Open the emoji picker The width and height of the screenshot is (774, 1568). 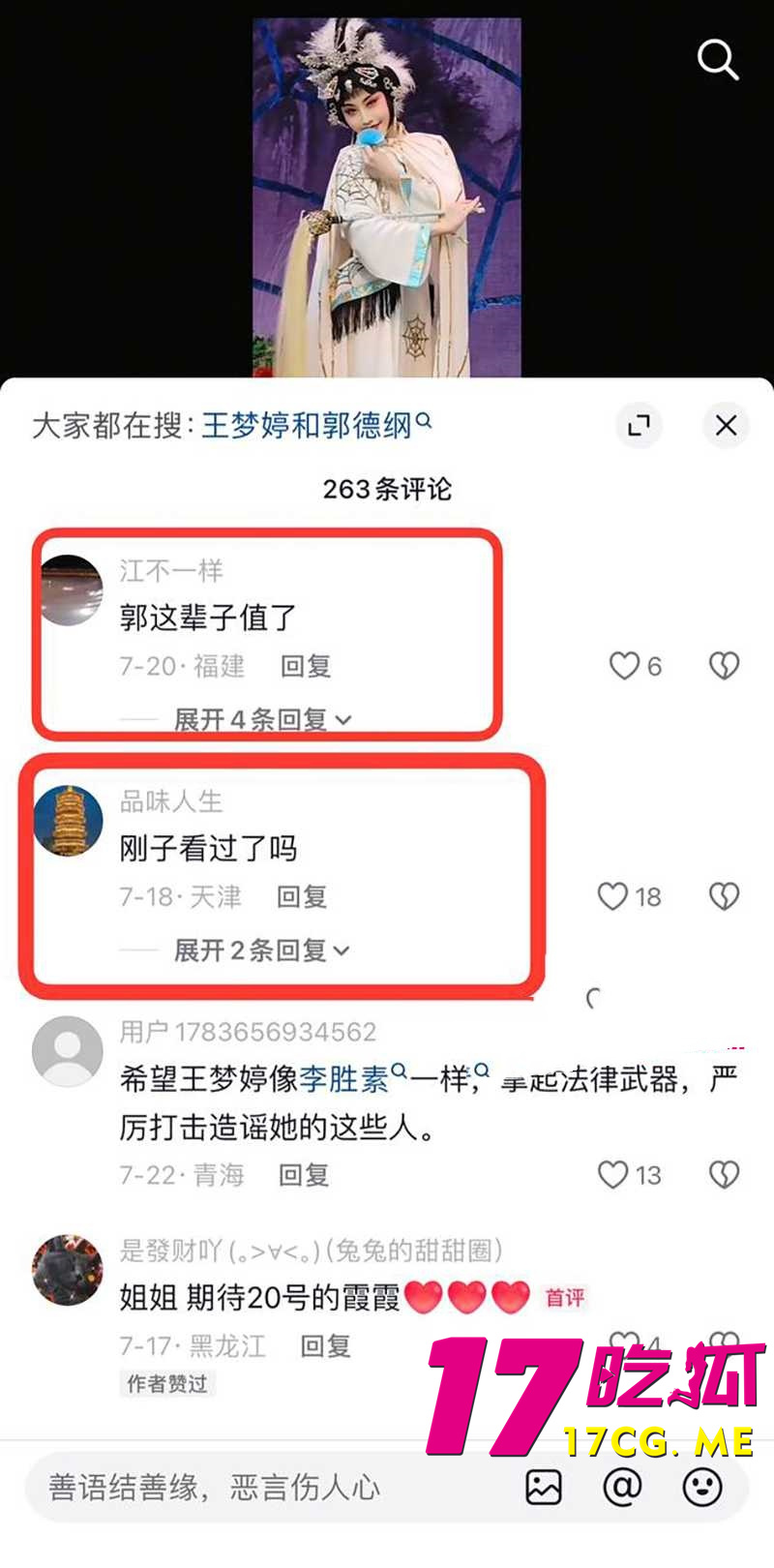click(701, 1487)
